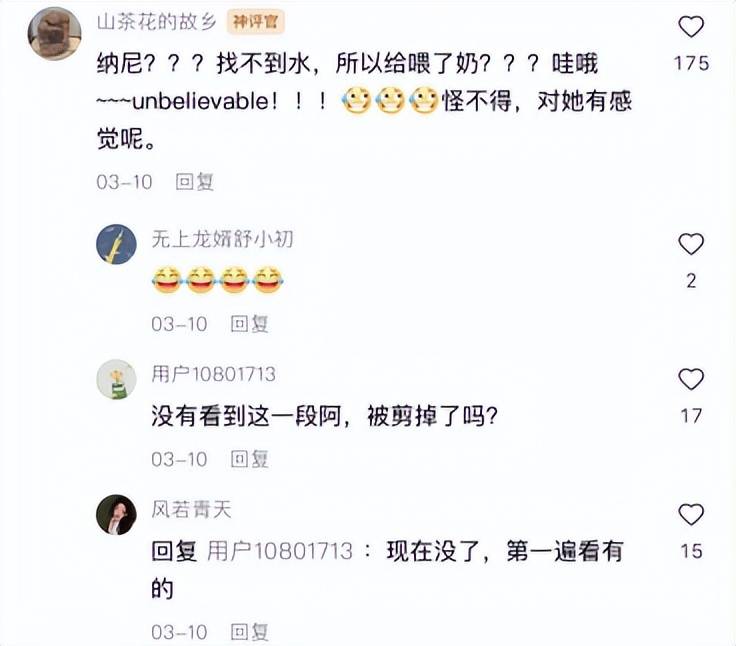Reply to 山茶花的故乡's comment
Screen dimensions: 736x646
coord(194,182)
